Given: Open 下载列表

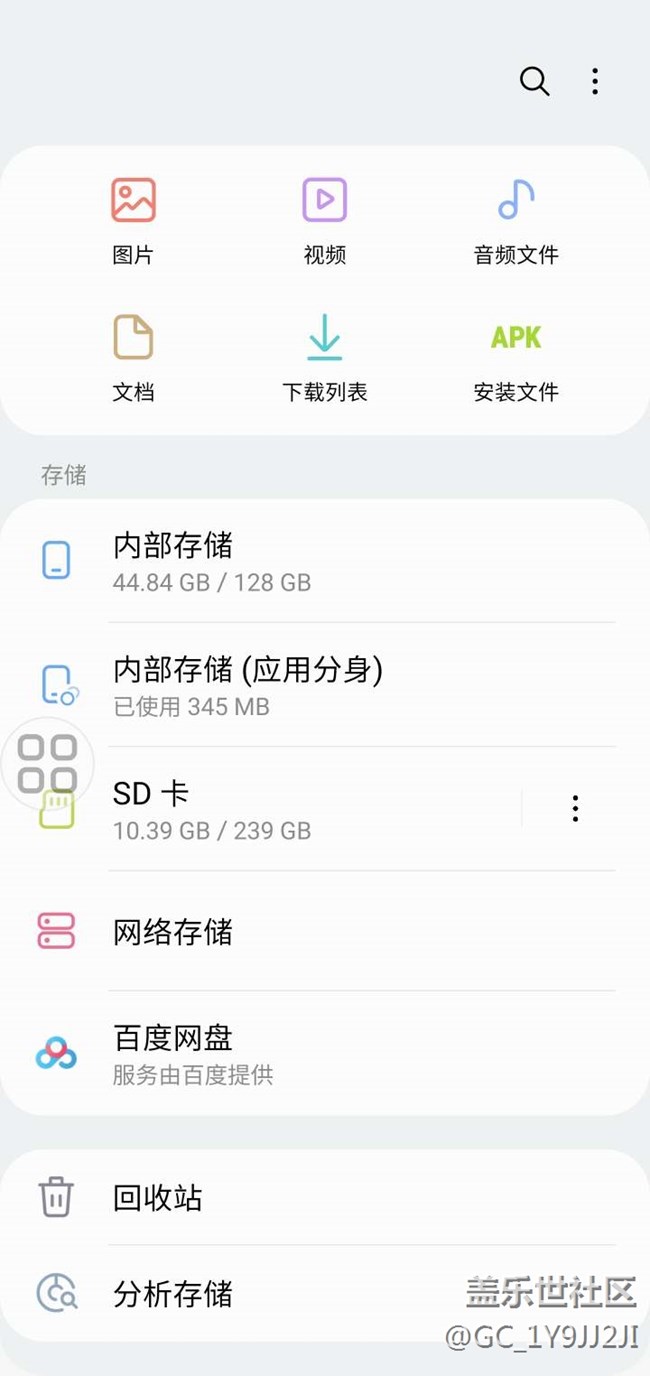Looking at the screenshot, I should click(x=325, y=357).
